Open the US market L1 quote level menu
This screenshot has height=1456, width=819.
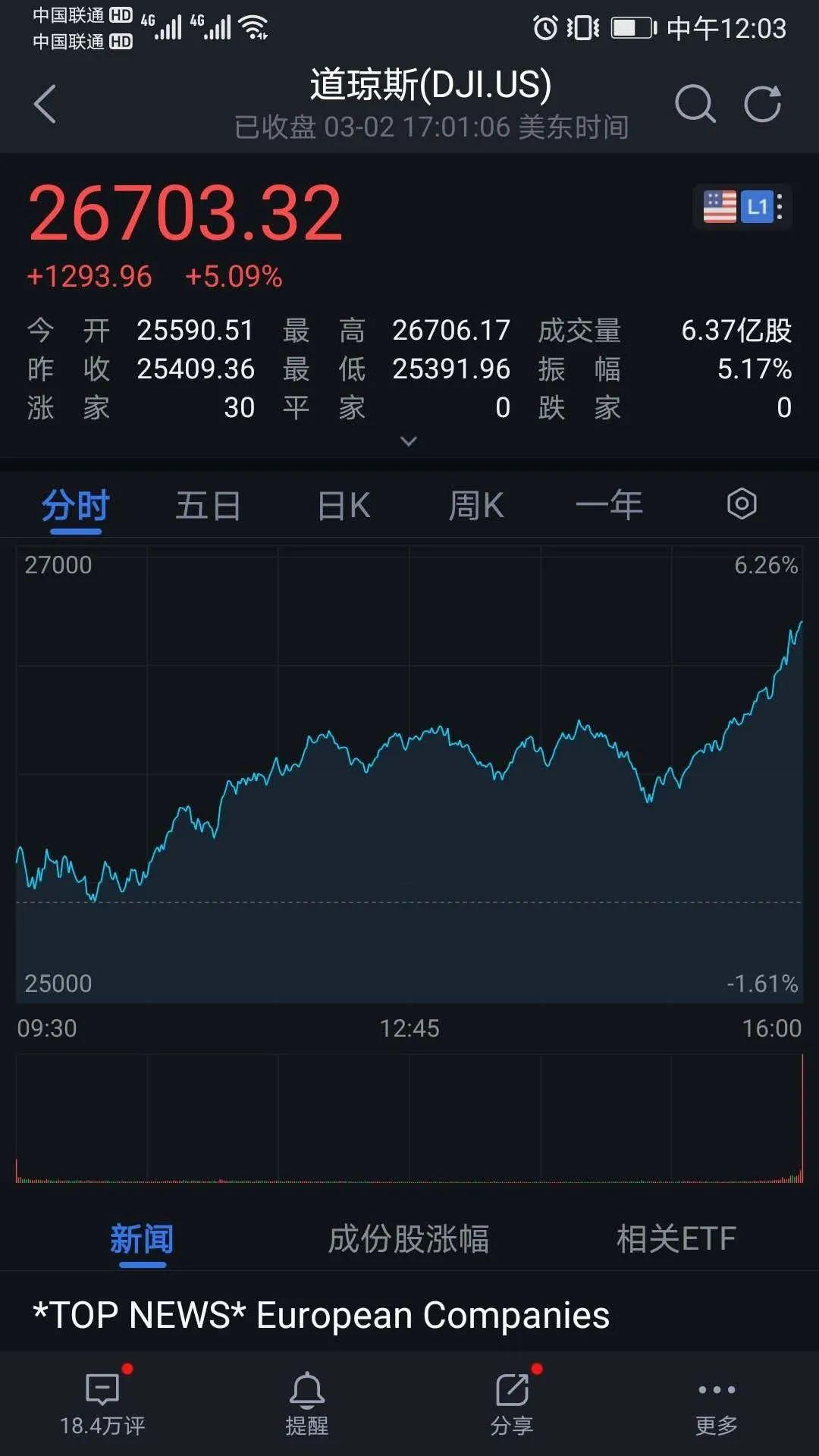click(742, 206)
